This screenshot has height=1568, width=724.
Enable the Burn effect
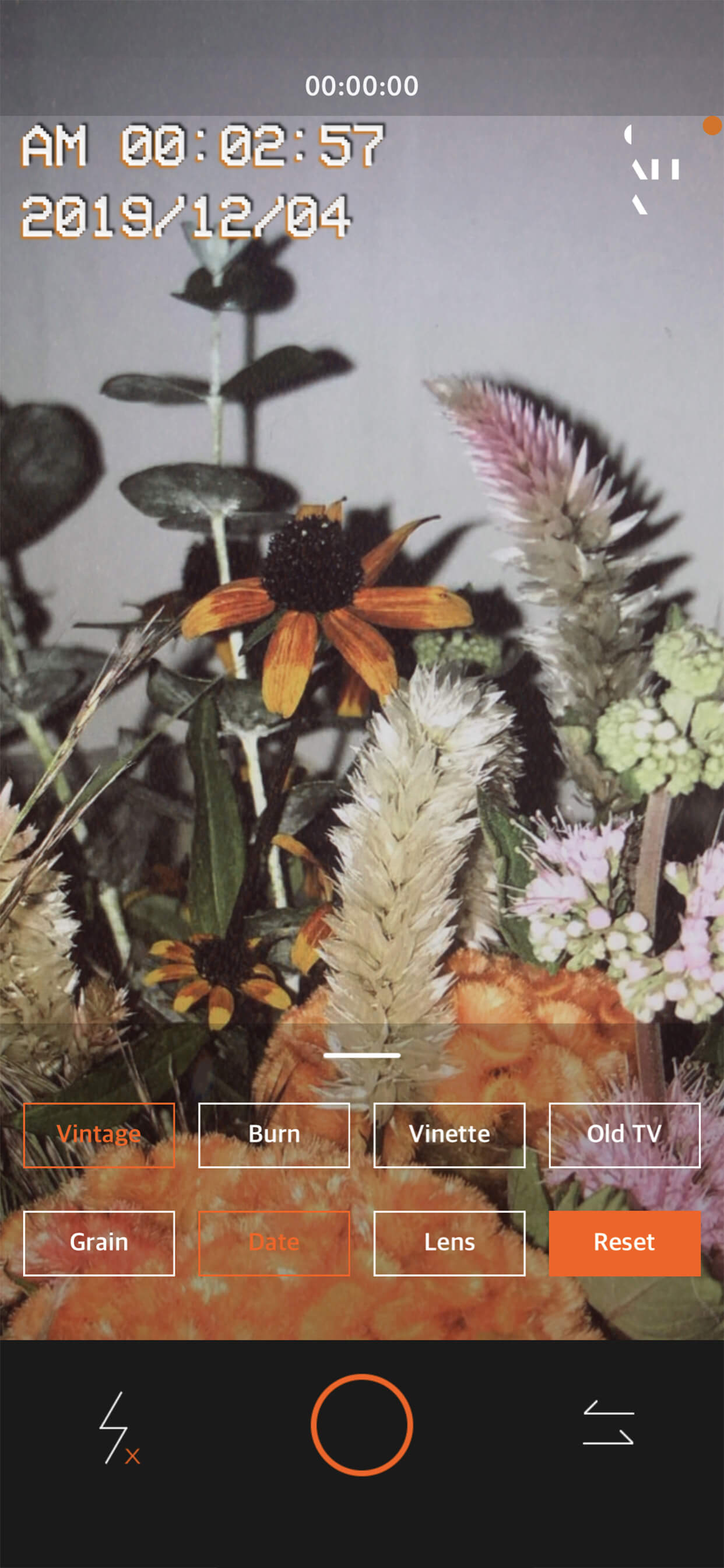pos(274,1135)
